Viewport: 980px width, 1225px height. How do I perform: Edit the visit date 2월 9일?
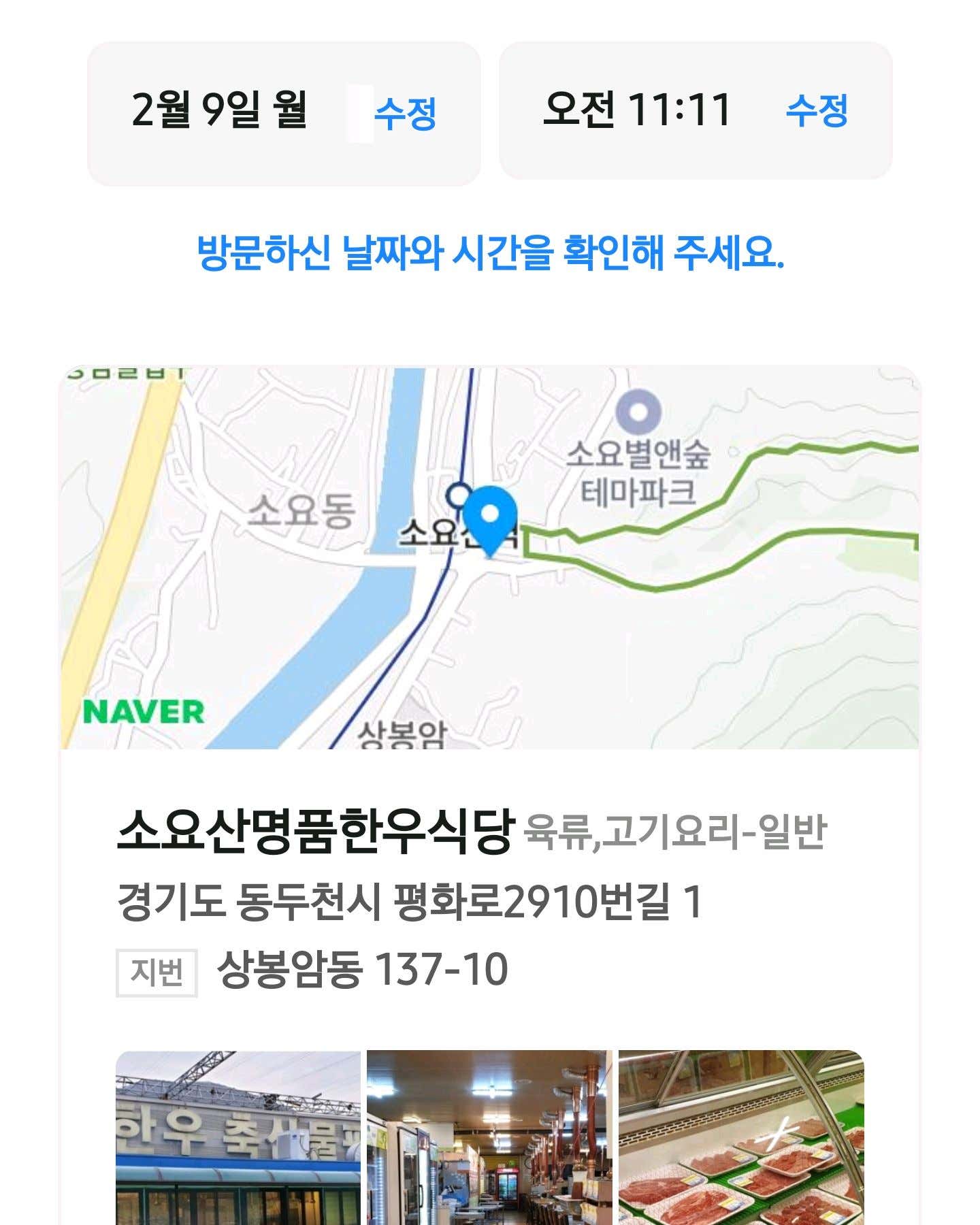click(x=406, y=113)
